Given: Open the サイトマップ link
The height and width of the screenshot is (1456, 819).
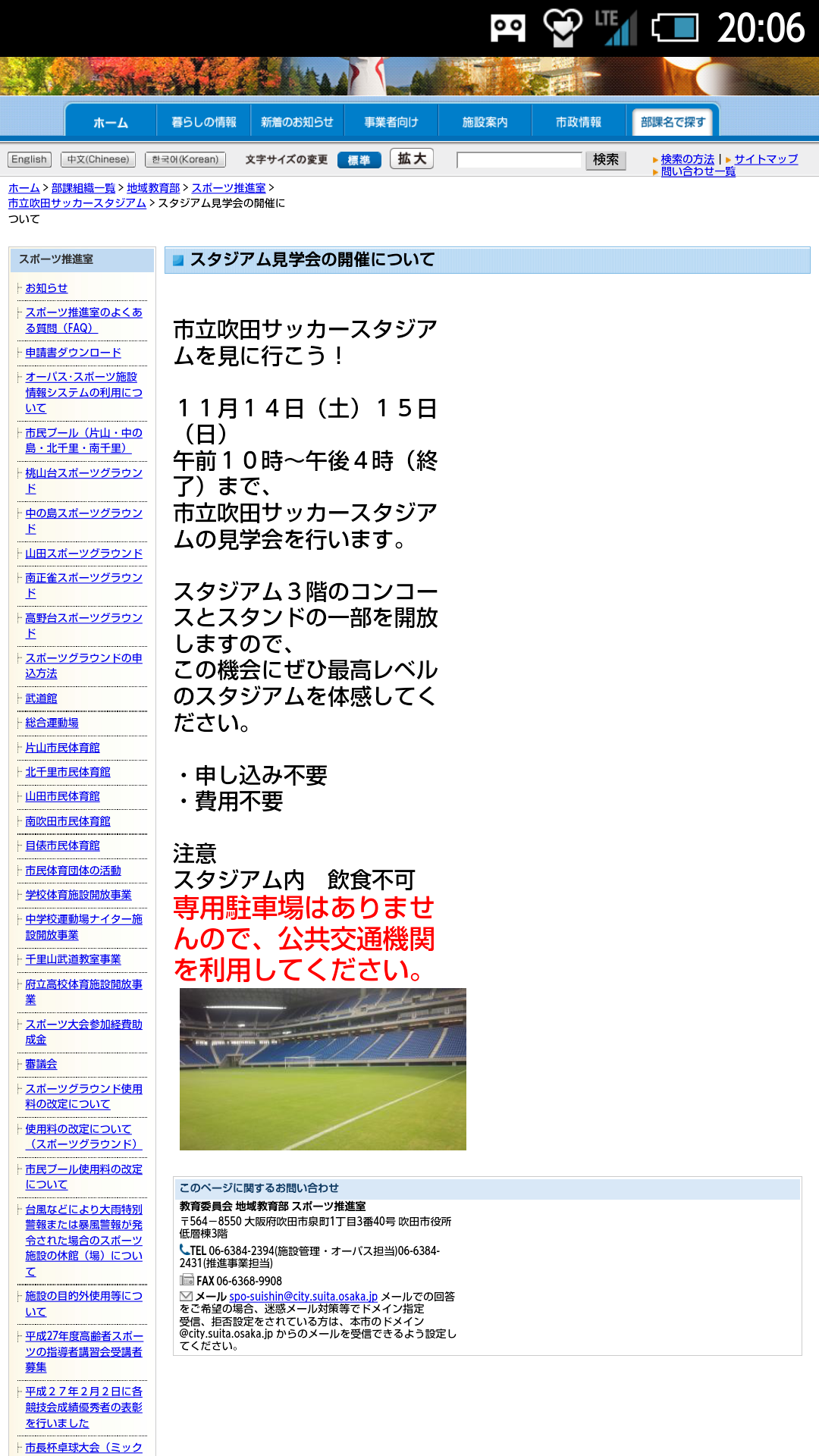Looking at the screenshot, I should pyautogui.click(x=765, y=159).
